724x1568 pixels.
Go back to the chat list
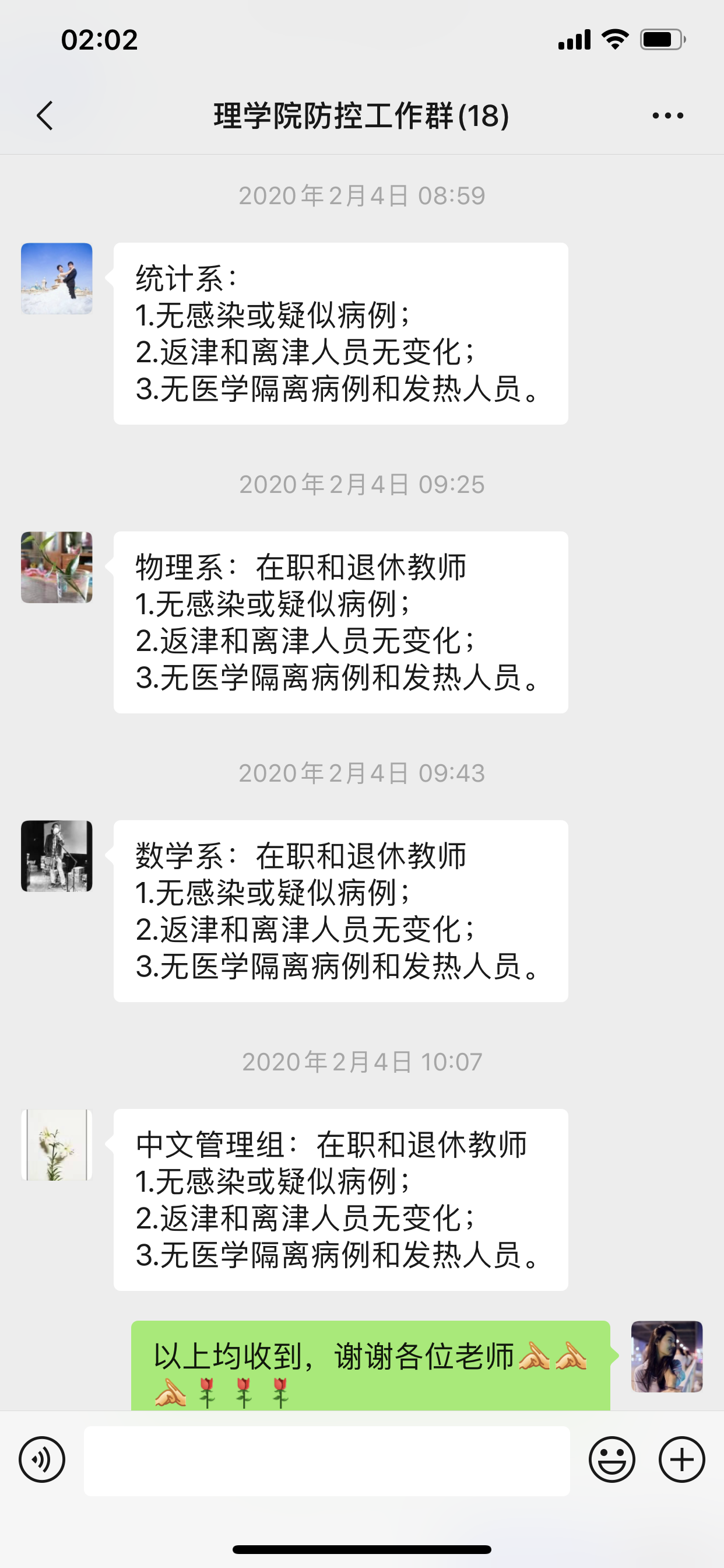[x=45, y=116]
